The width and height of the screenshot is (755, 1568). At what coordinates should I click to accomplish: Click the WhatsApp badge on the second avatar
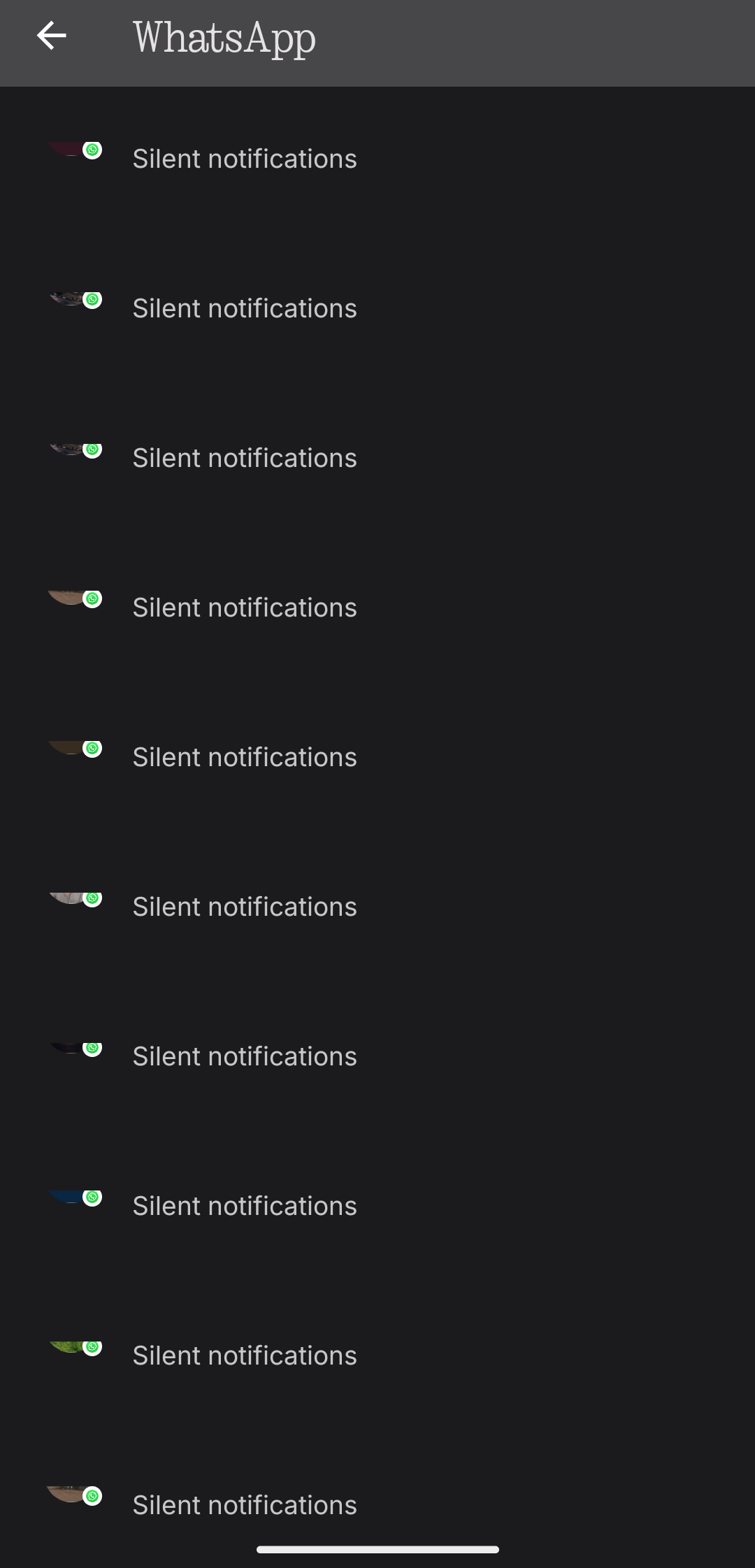pyautogui.click(x=92, y=299)
